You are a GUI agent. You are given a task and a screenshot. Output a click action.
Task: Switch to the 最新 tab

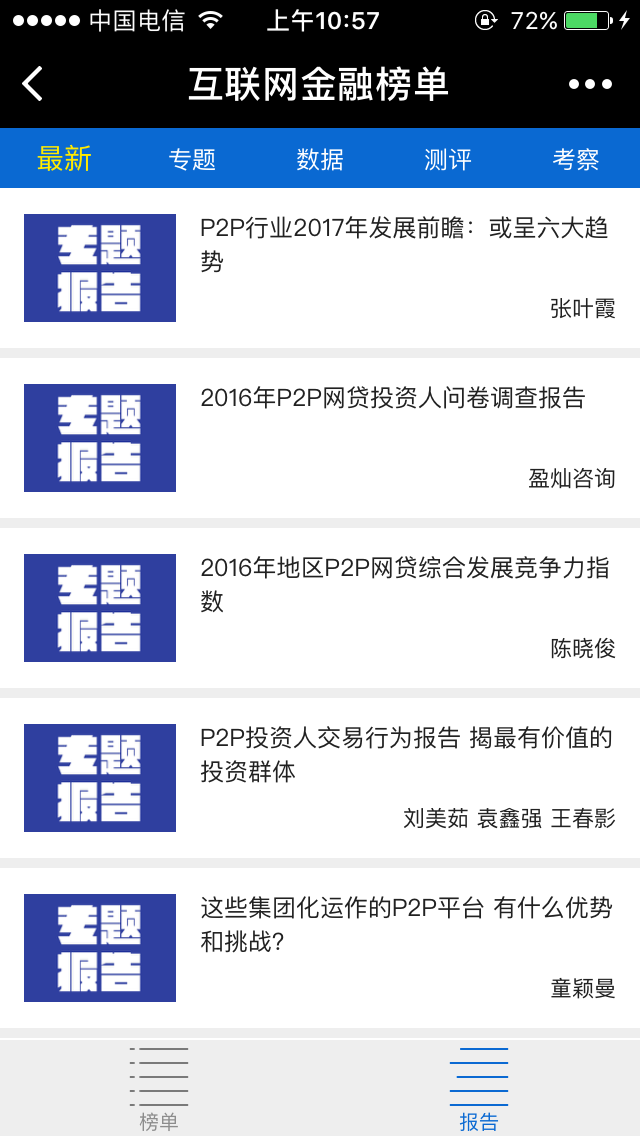click(x=64, y=159)
